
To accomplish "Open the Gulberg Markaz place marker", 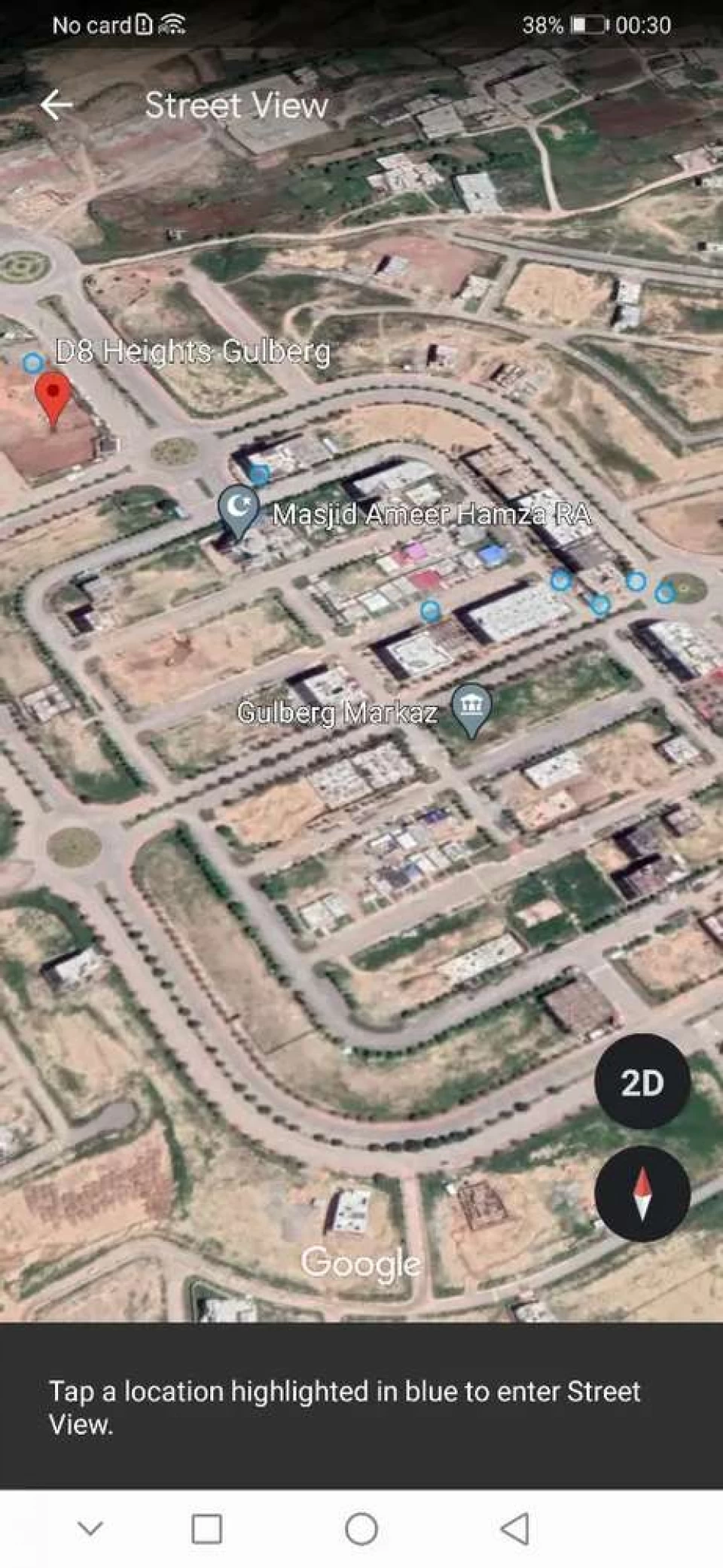I will tap(471, 710).
